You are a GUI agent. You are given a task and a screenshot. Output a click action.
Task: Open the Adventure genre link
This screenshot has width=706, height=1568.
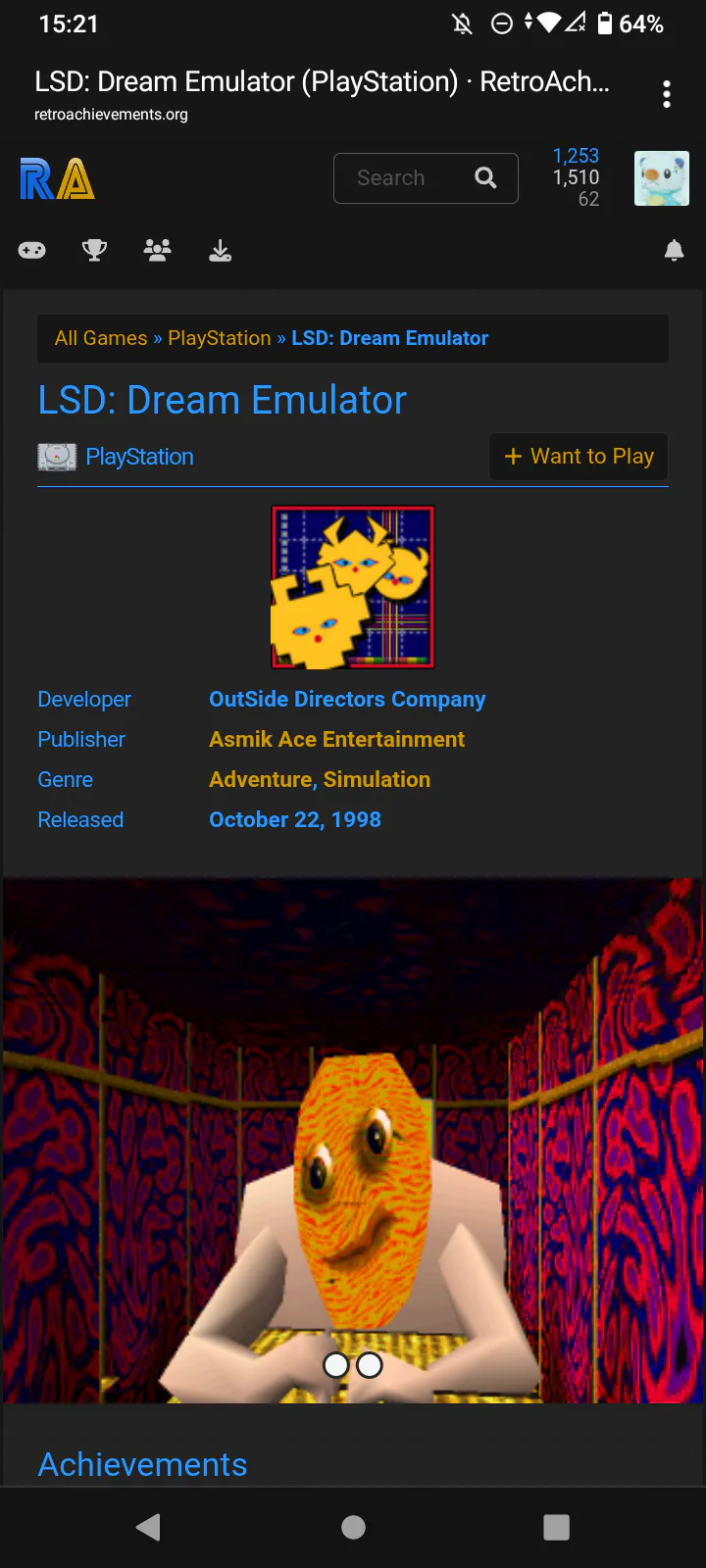click(x=260, y=779)
